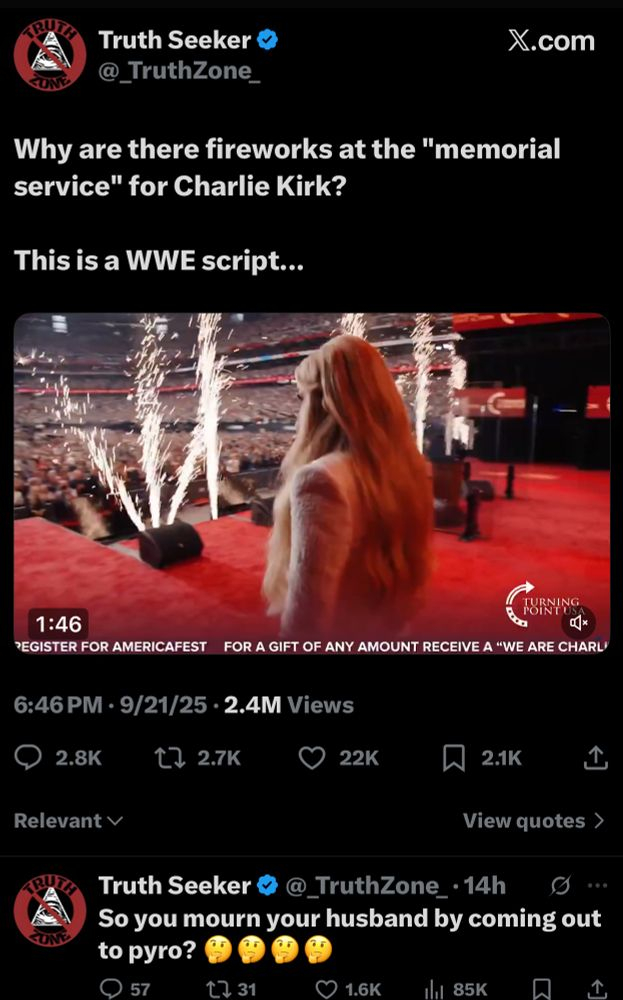623x1000 pixels.
Task: Like the pyro reply with 1.6K likes
Action: click(327, 988)
